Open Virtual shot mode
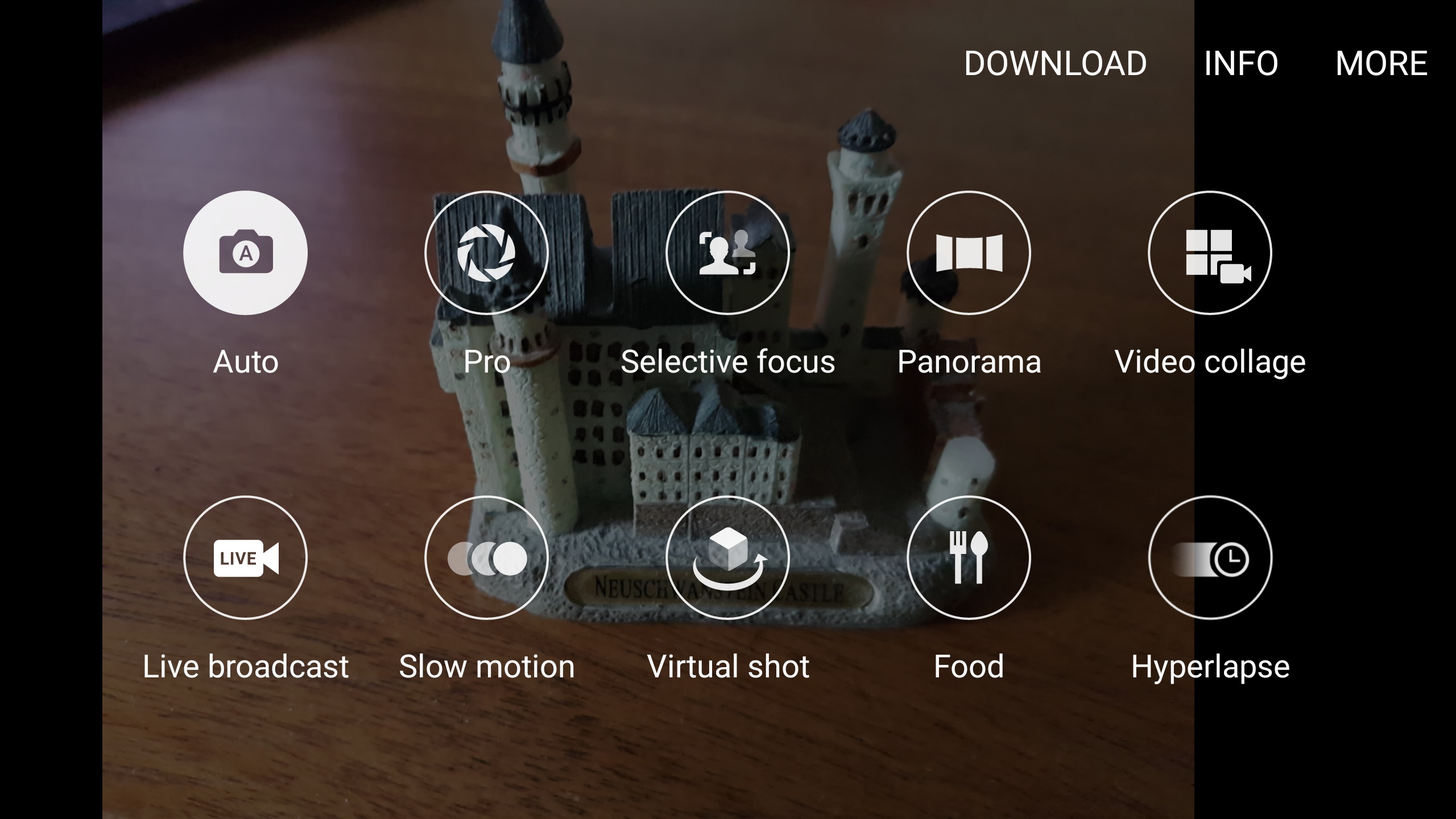Image resolution: width=1456 pixels, height=819 pixels. tap(727, 557)
